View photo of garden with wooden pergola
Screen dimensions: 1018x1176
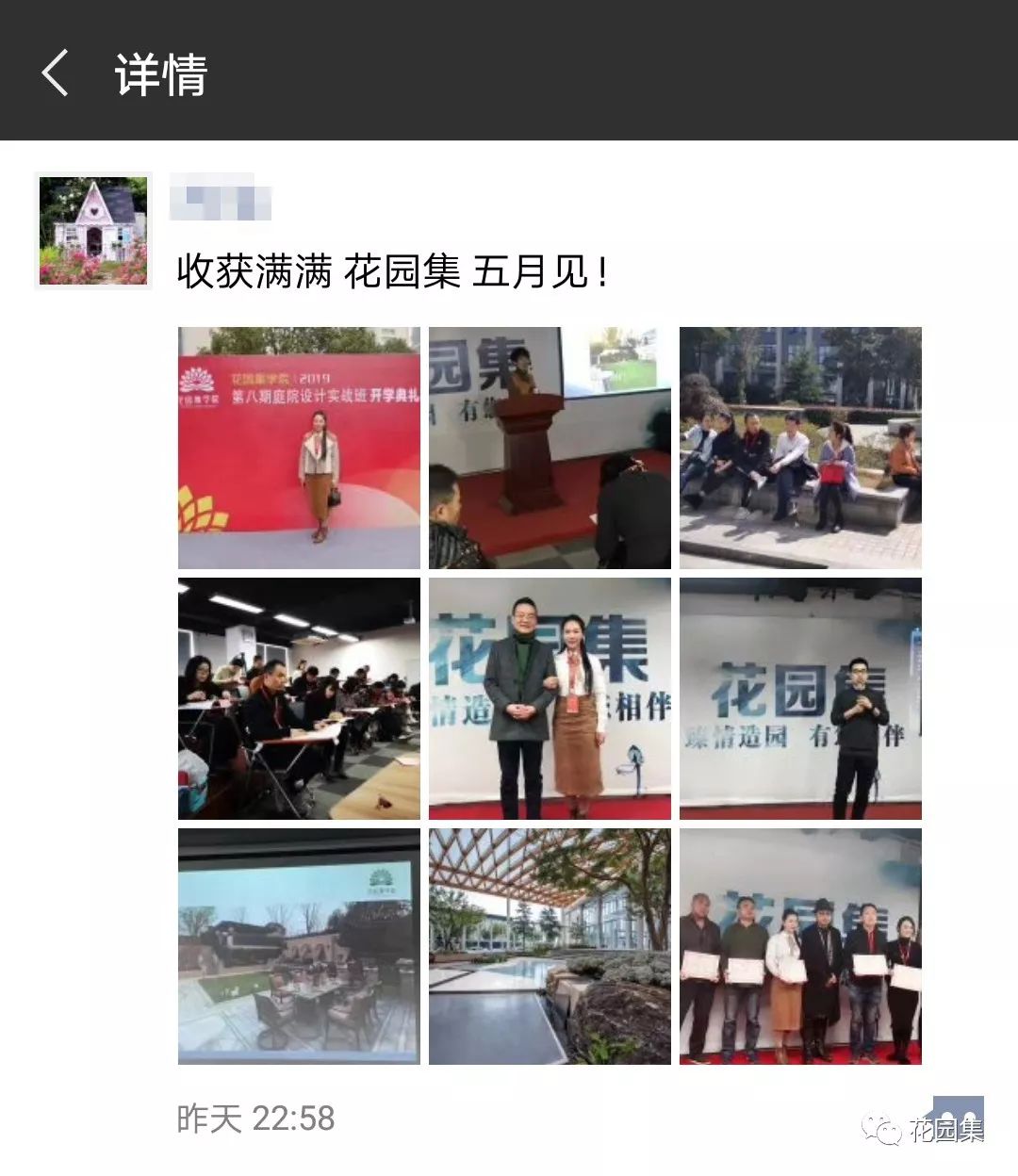[x=550, y=947]
